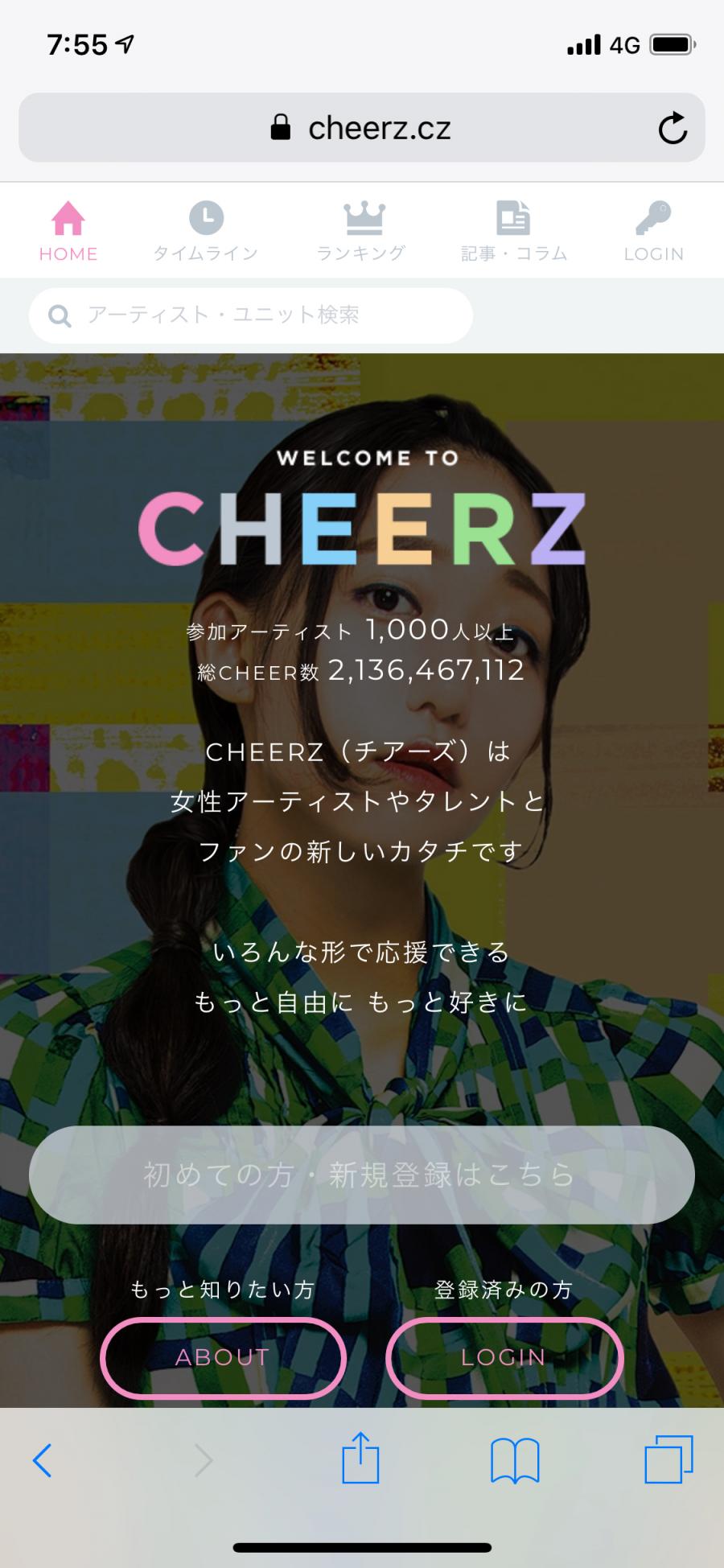Open Safari bookmarks
The width and height of the screenshot is (724, 1568).
pos(515,1460)
